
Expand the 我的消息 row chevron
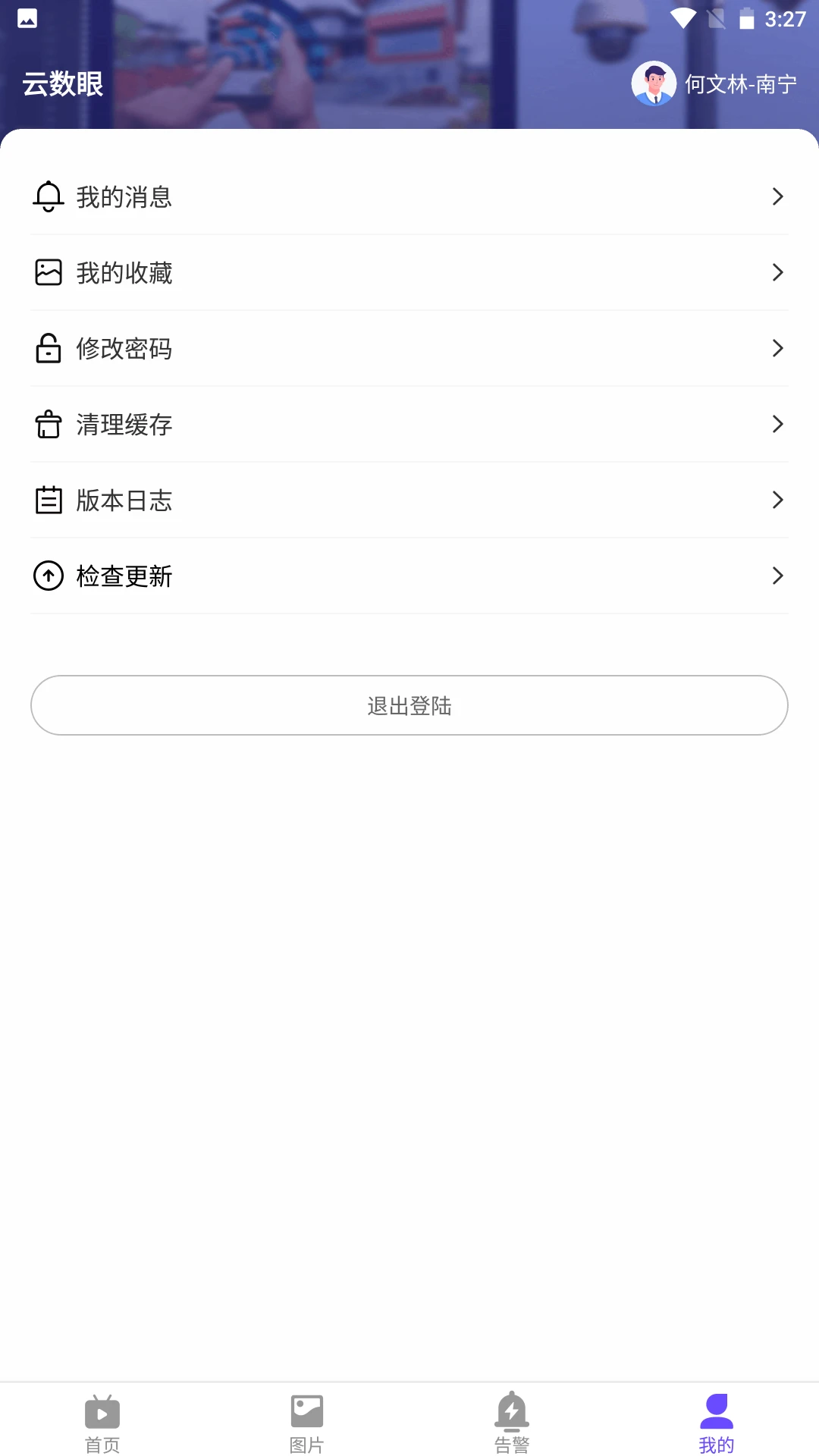pyautogui.click(x=777, y=196)
